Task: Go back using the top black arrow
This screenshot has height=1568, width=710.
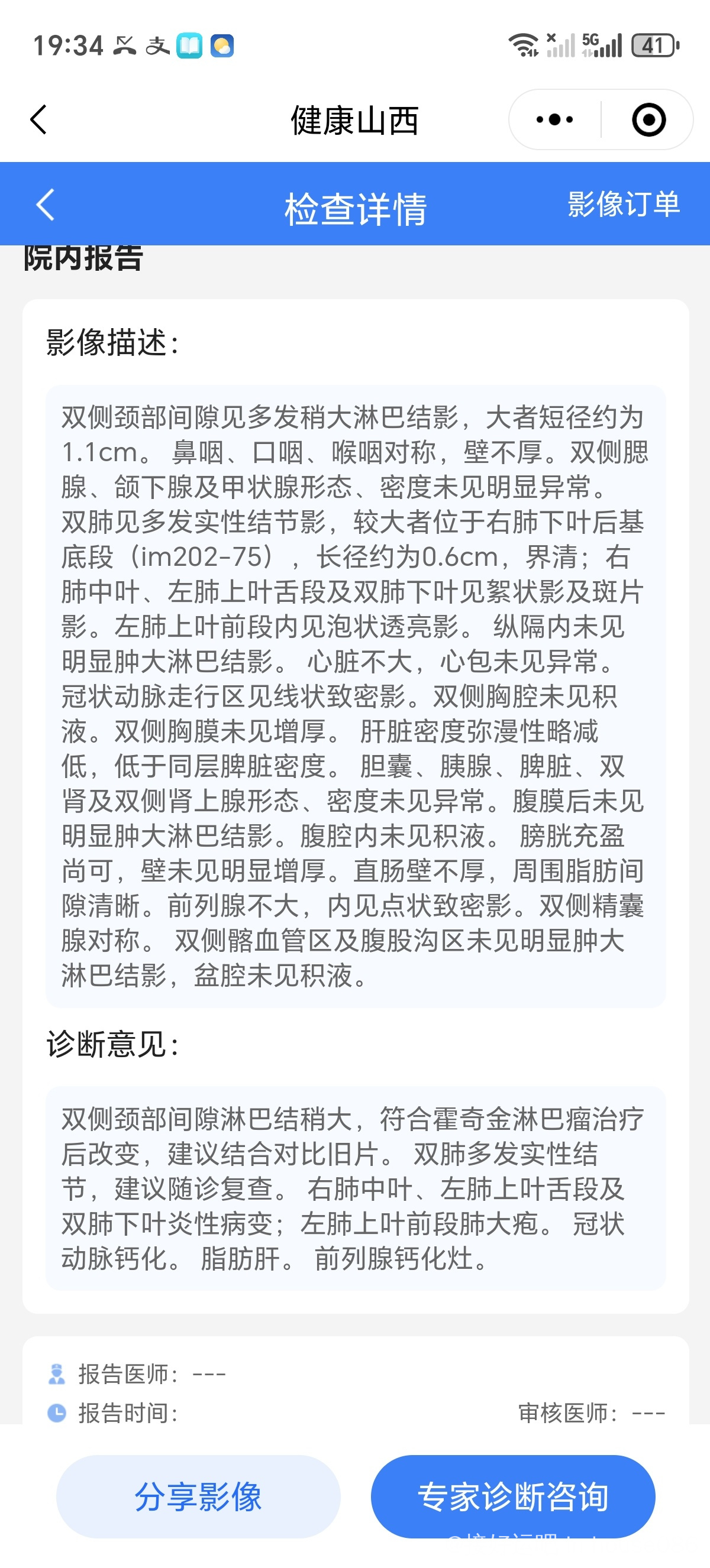Action: coord(38,119)
